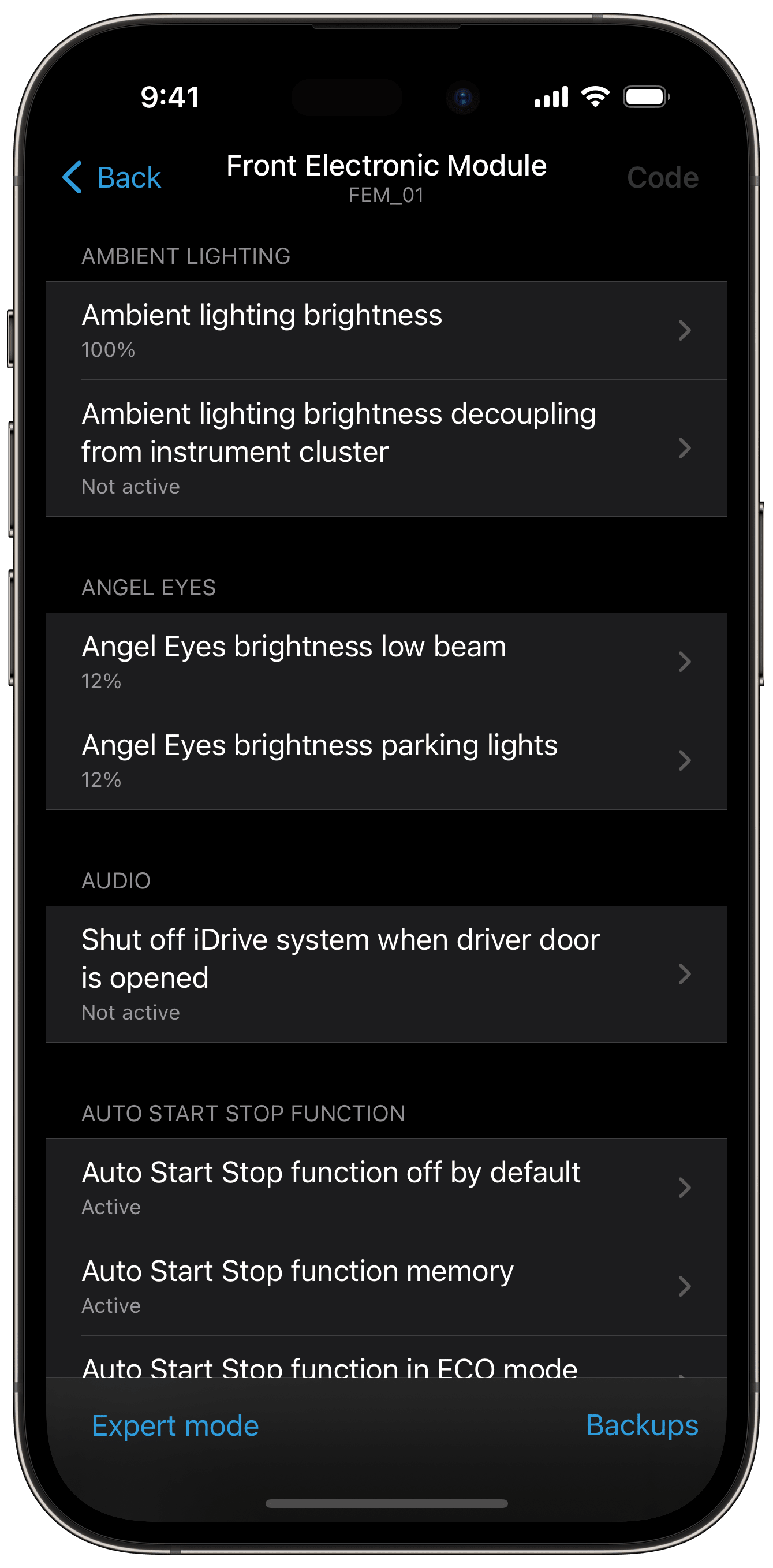Go back to the previous screen
The width and height of the screenshot is (773, 1568).
113,178
